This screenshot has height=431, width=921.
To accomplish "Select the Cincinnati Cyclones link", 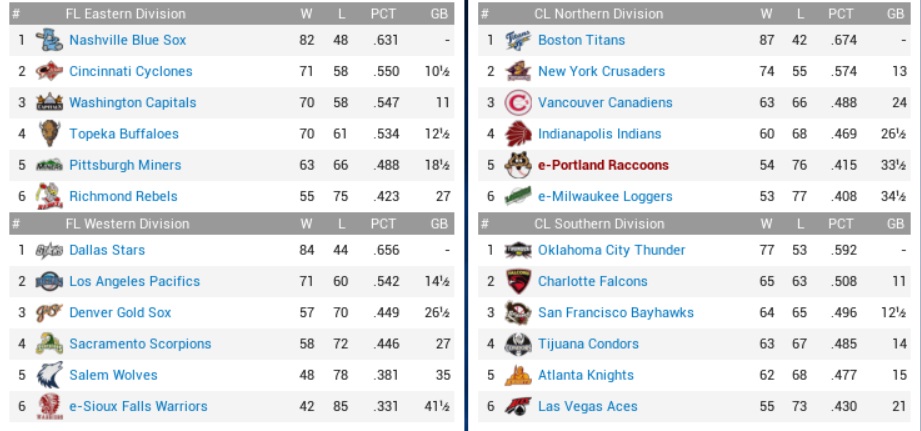I will pyautogui.click(x=130, y=71).
